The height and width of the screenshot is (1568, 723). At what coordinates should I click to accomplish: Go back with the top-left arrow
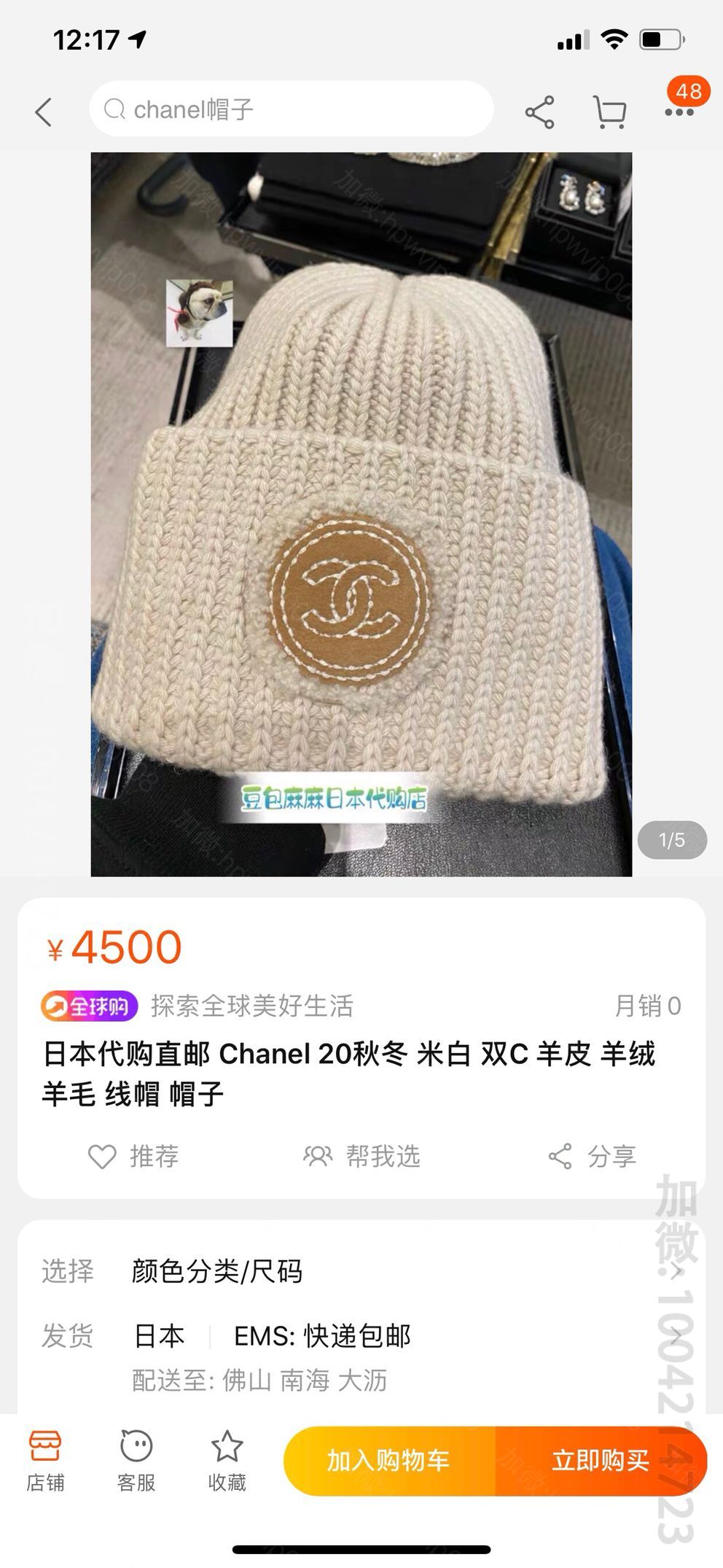(44, 112)
